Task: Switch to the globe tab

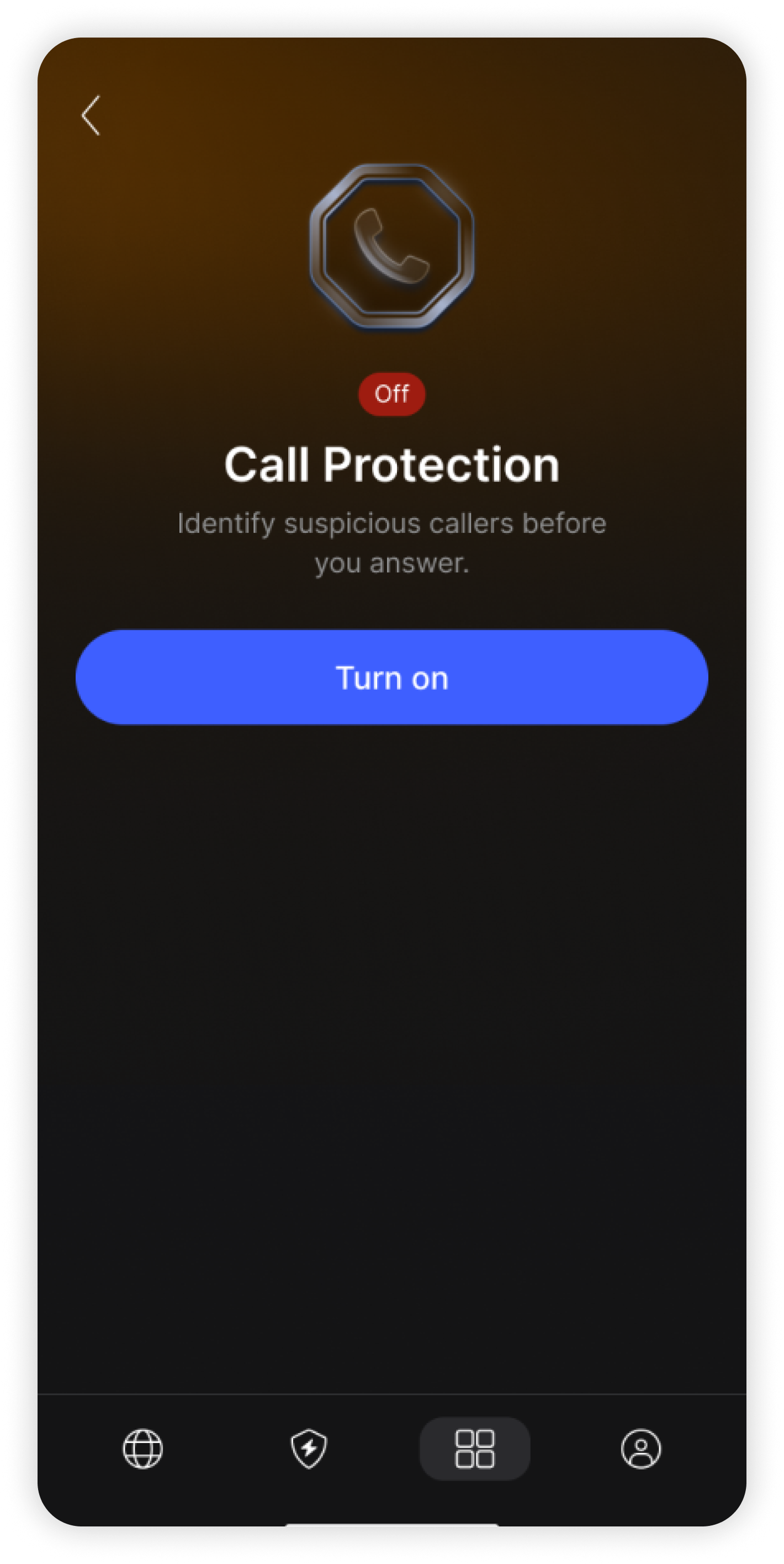Action: coord(142,1449)
